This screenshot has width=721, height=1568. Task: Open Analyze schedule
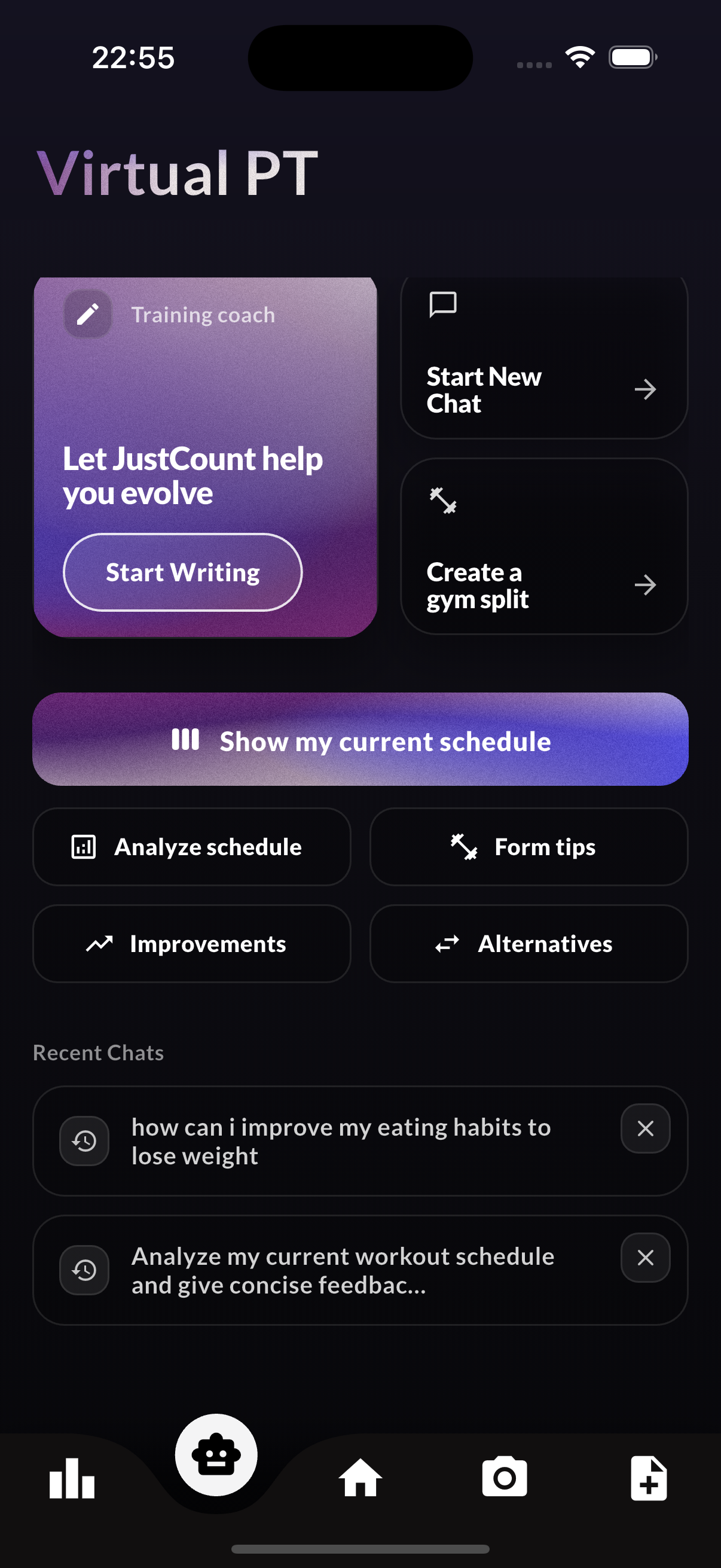pyautogui.click(x=191, y=847)
